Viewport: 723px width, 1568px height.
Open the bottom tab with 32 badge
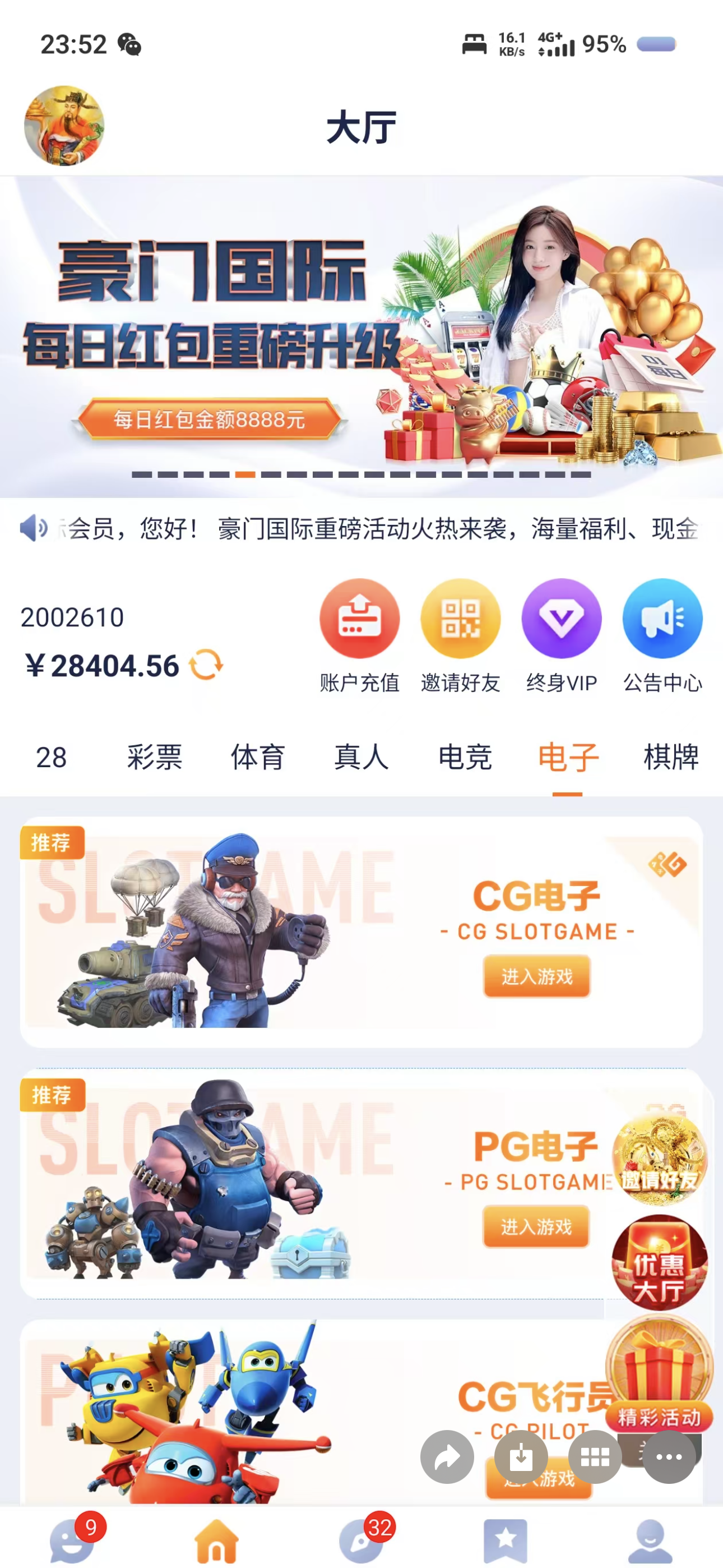tap(361, 1540)
